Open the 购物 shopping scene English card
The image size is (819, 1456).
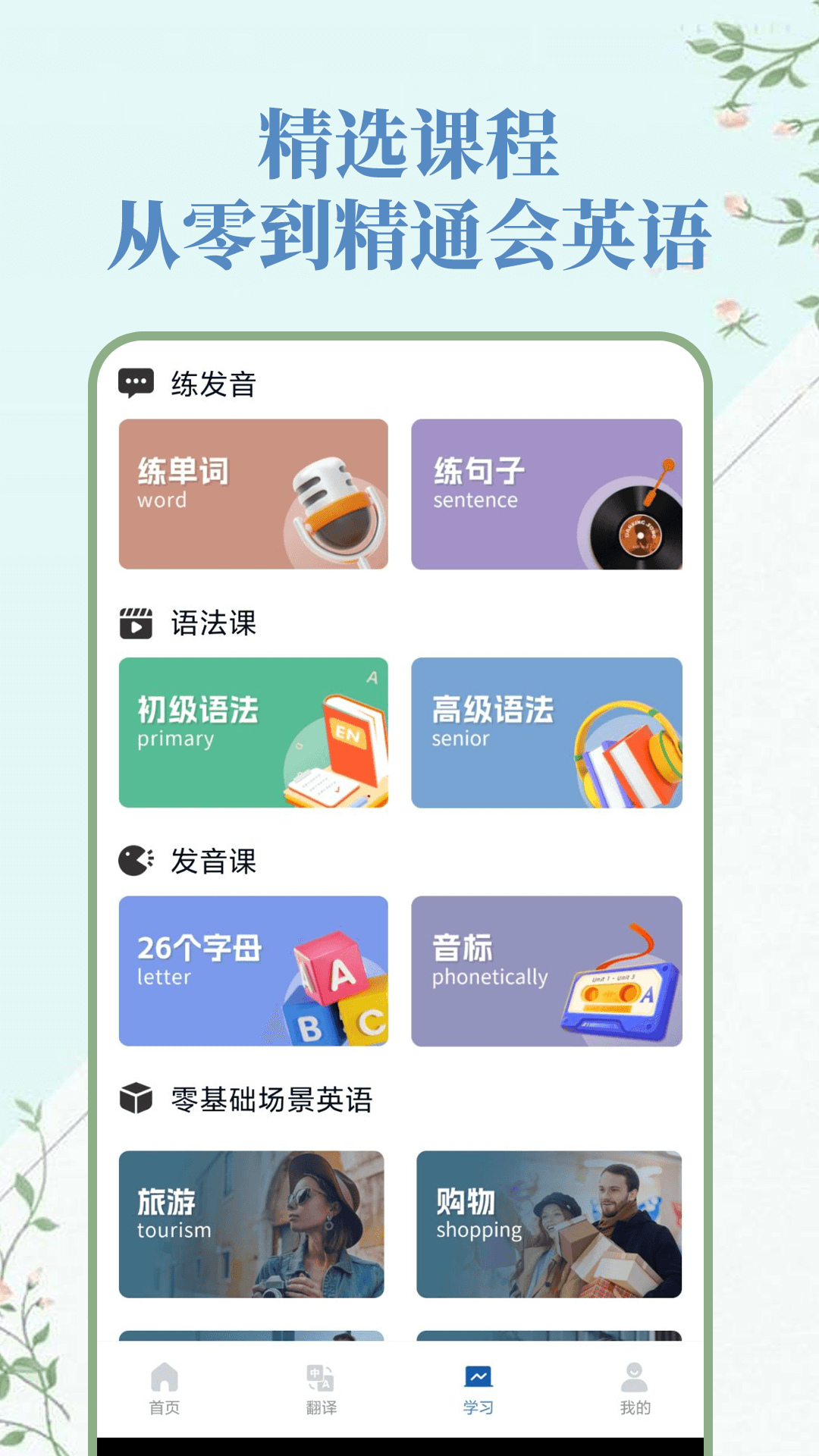point(548,1225)
